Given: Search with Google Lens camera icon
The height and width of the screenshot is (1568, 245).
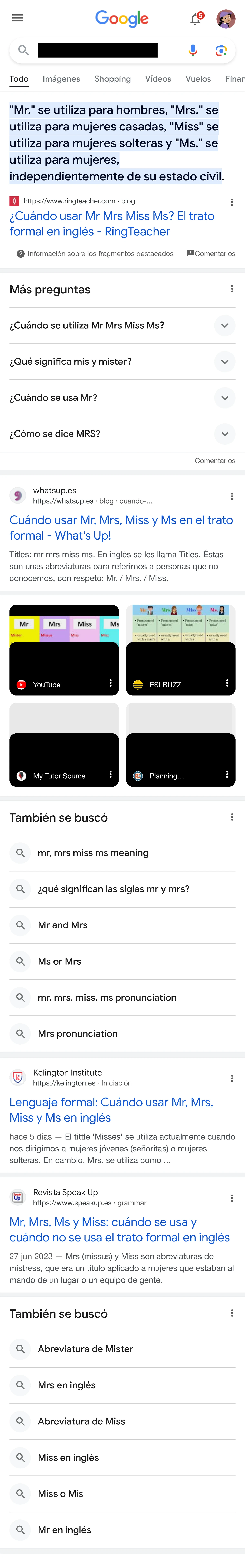Looking at the screenshot, I should [x=221, y=51].
